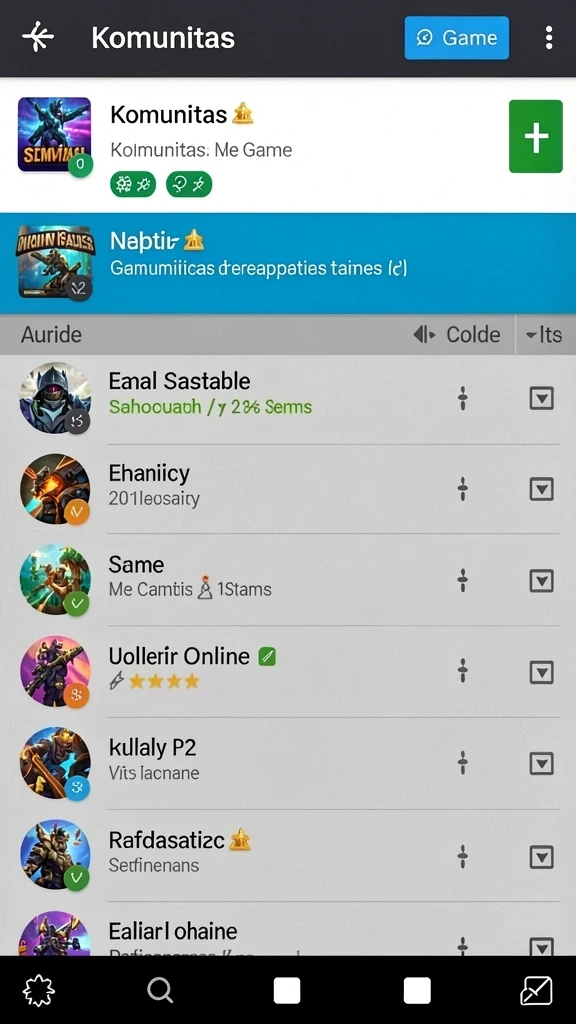Viewport: 576px width, 1024px height.
Task: Expand the dropdown arrow for Rafdasatizc
Action: click(541, 856)
